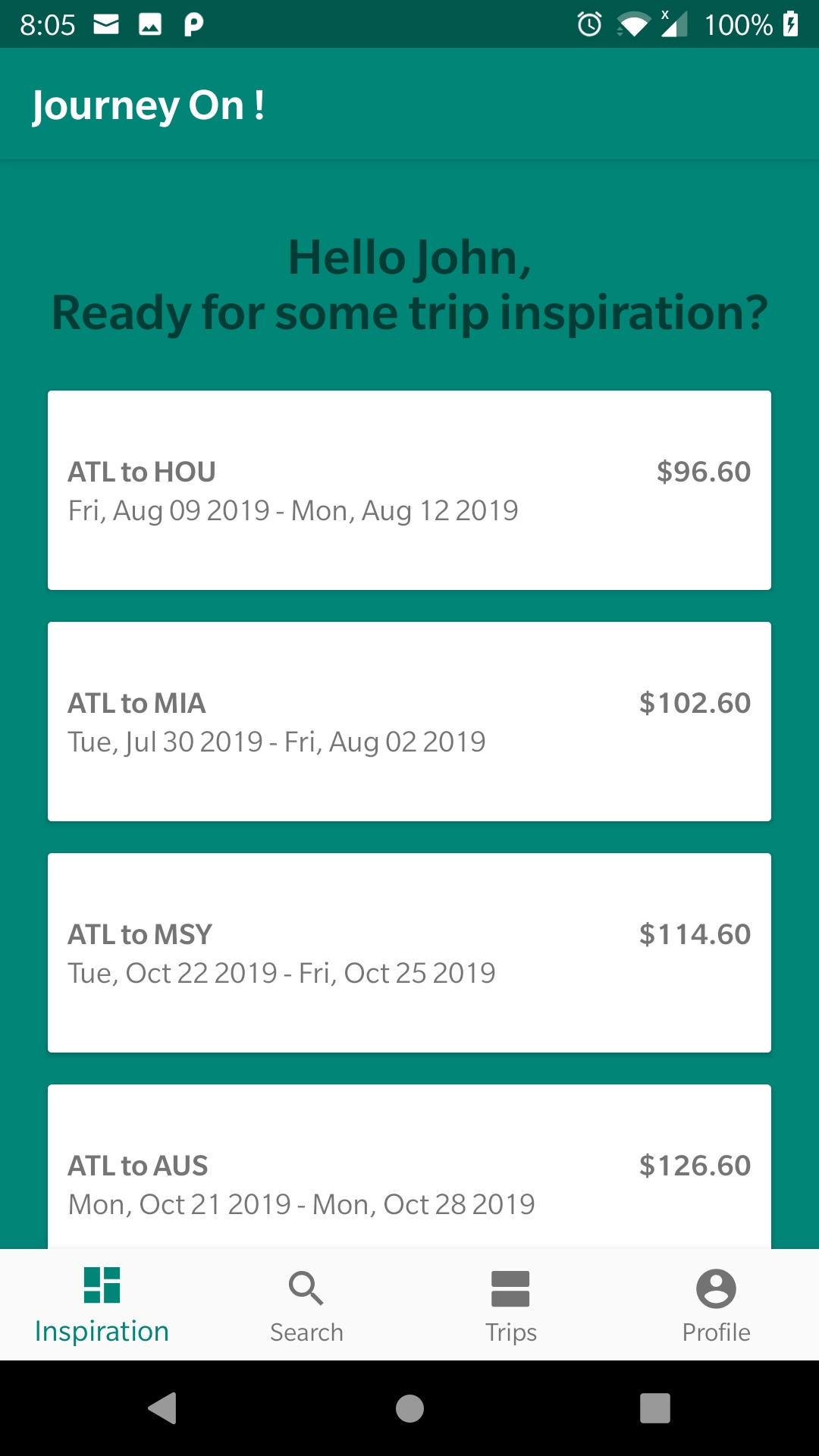This screenshot has height=1456, width=819.
Task: Switch to the Inspiration tab
Action: pyautogui.click(x=102, y=1304)
